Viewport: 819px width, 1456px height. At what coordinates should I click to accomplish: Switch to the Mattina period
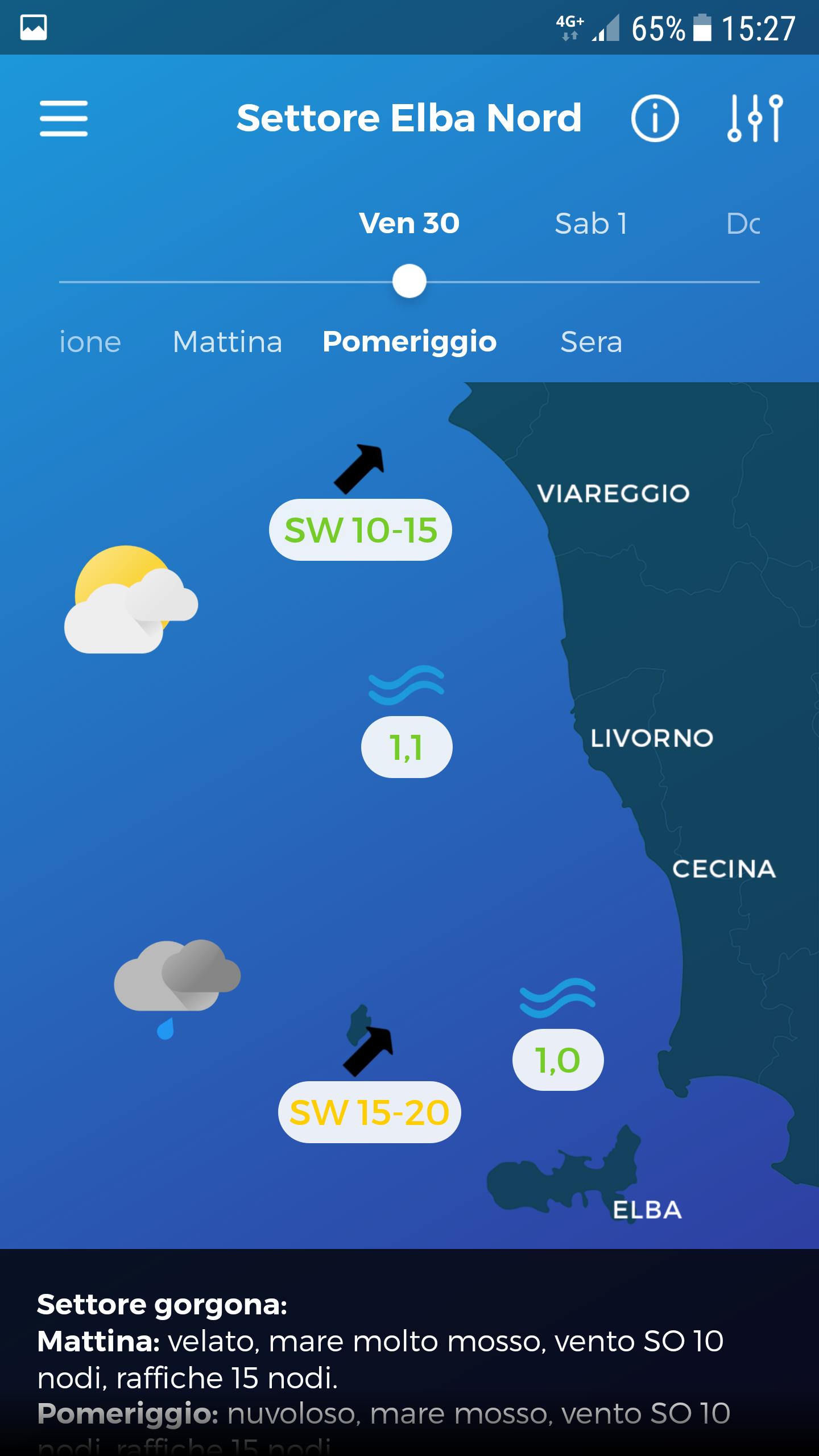[227, 342]
